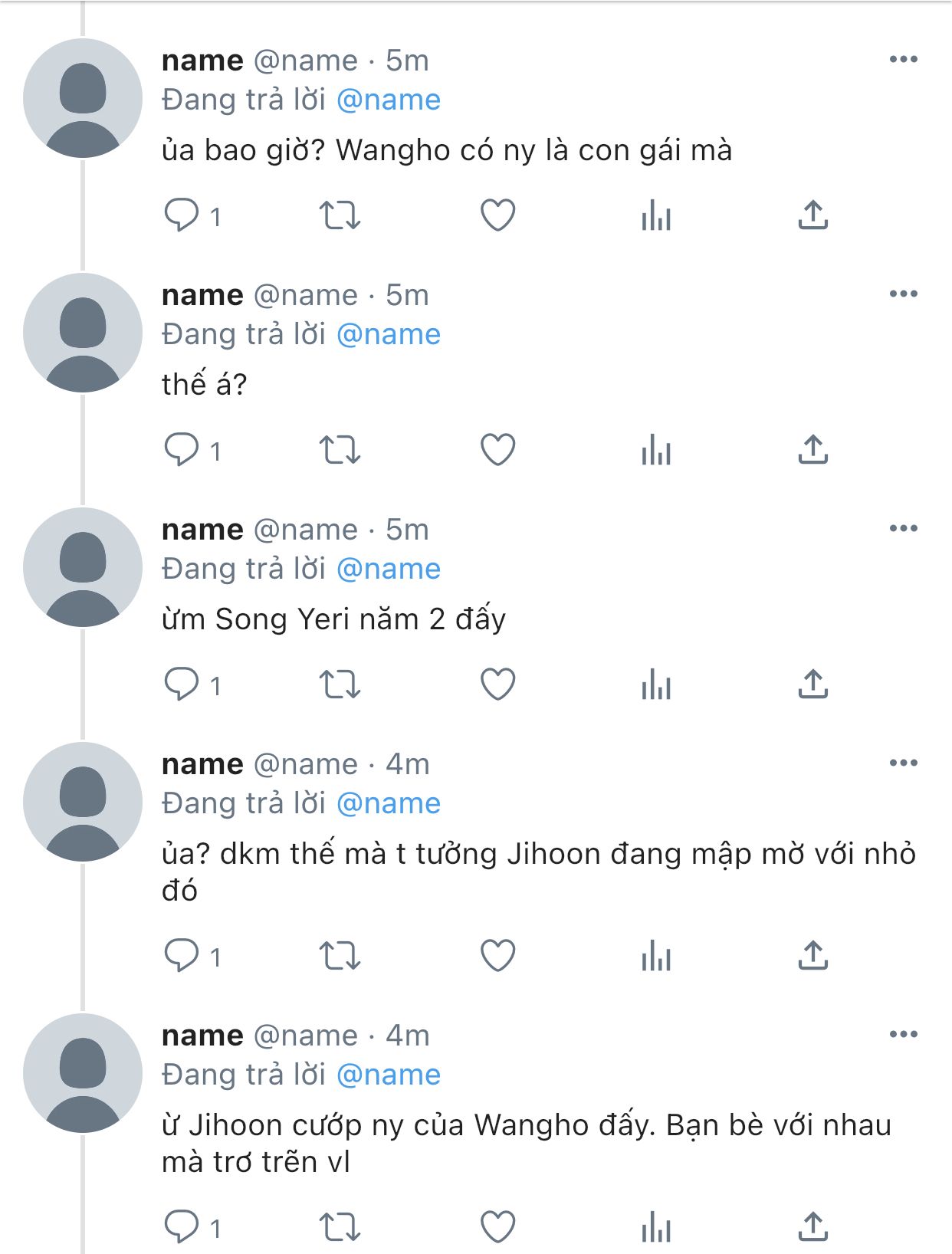The width and height of the screenshot is (952, 1254).
Task: Share the tweet about Jihoon đang mập mờ
Action: click(812, 956)
